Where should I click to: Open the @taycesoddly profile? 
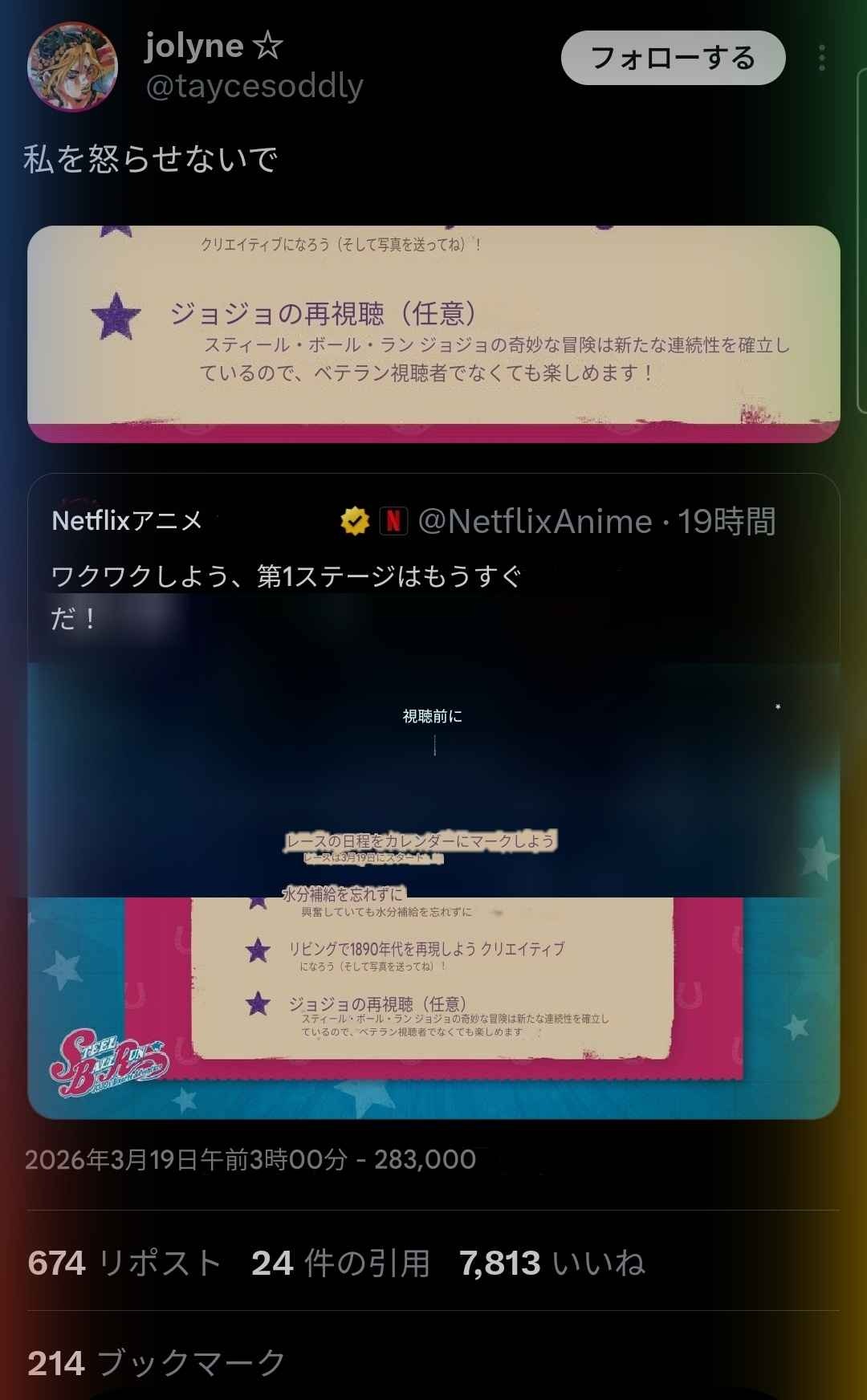[254, 86]
